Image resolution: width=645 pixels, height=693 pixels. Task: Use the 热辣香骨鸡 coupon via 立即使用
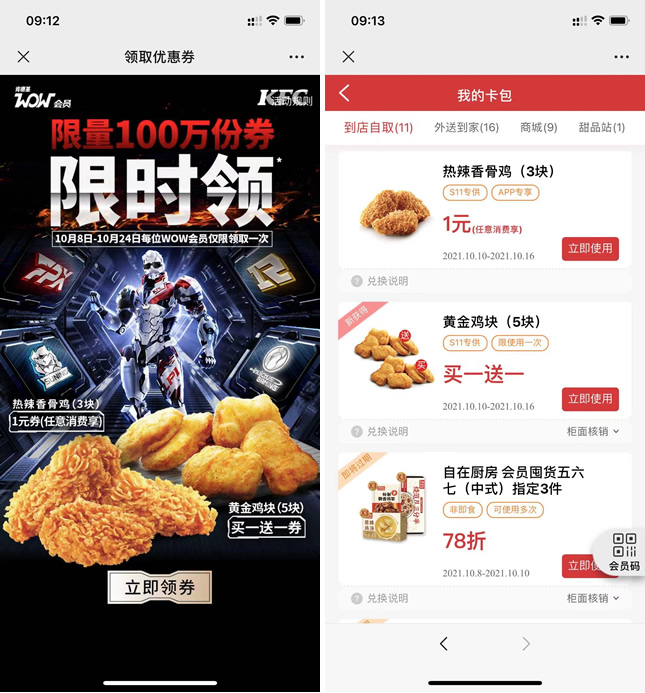click(x=590, y=248)
